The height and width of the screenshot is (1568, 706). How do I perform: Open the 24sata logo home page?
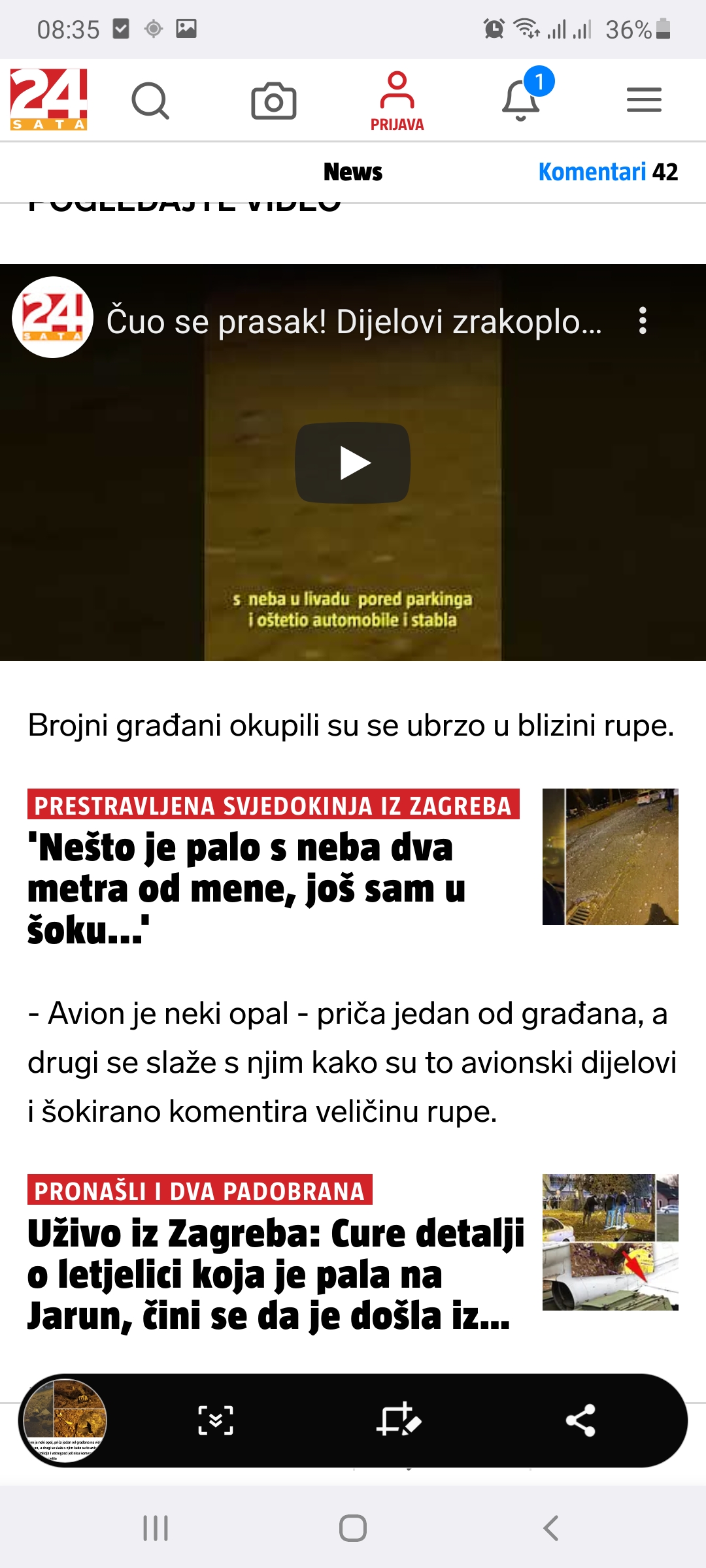(x=49, y=99)
